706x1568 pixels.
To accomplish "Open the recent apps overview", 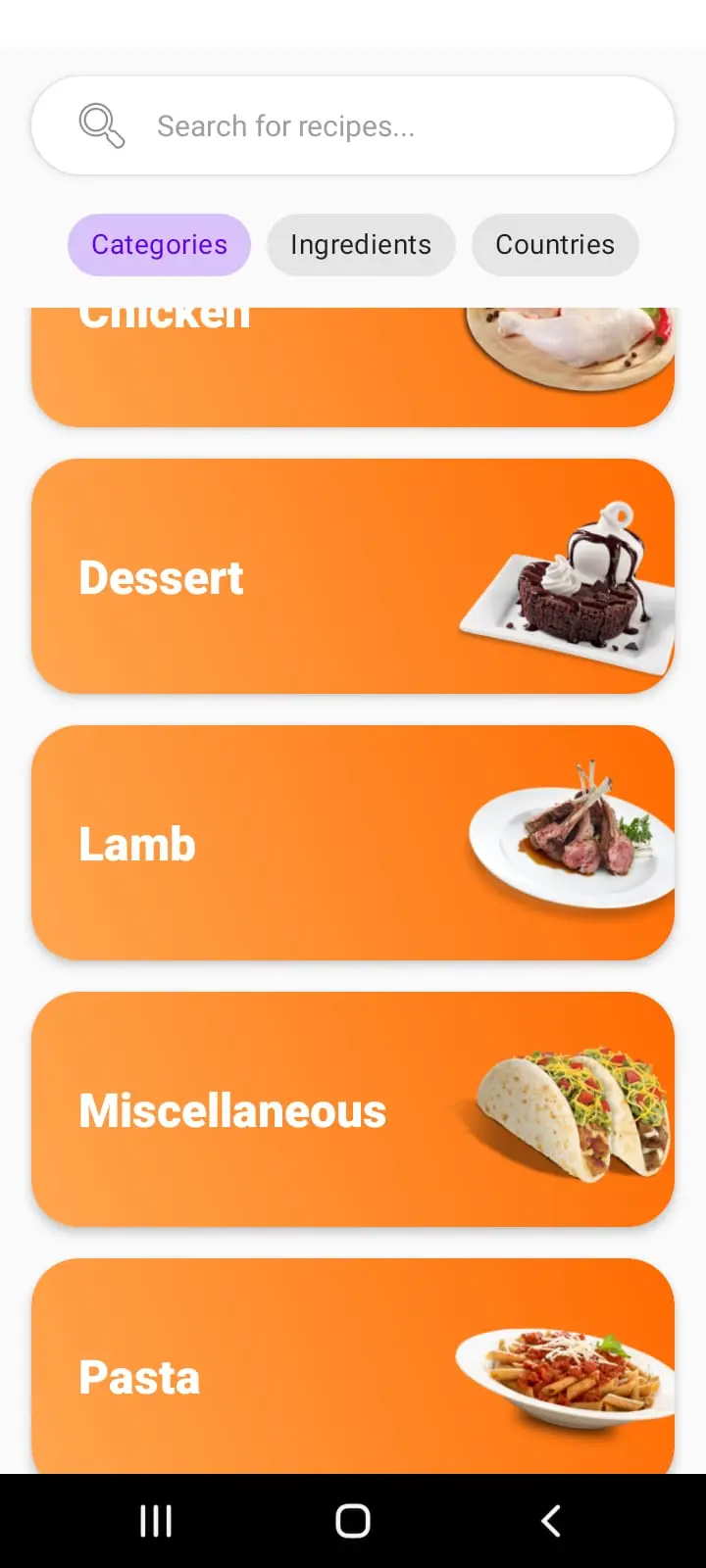I will point(156,1521).
